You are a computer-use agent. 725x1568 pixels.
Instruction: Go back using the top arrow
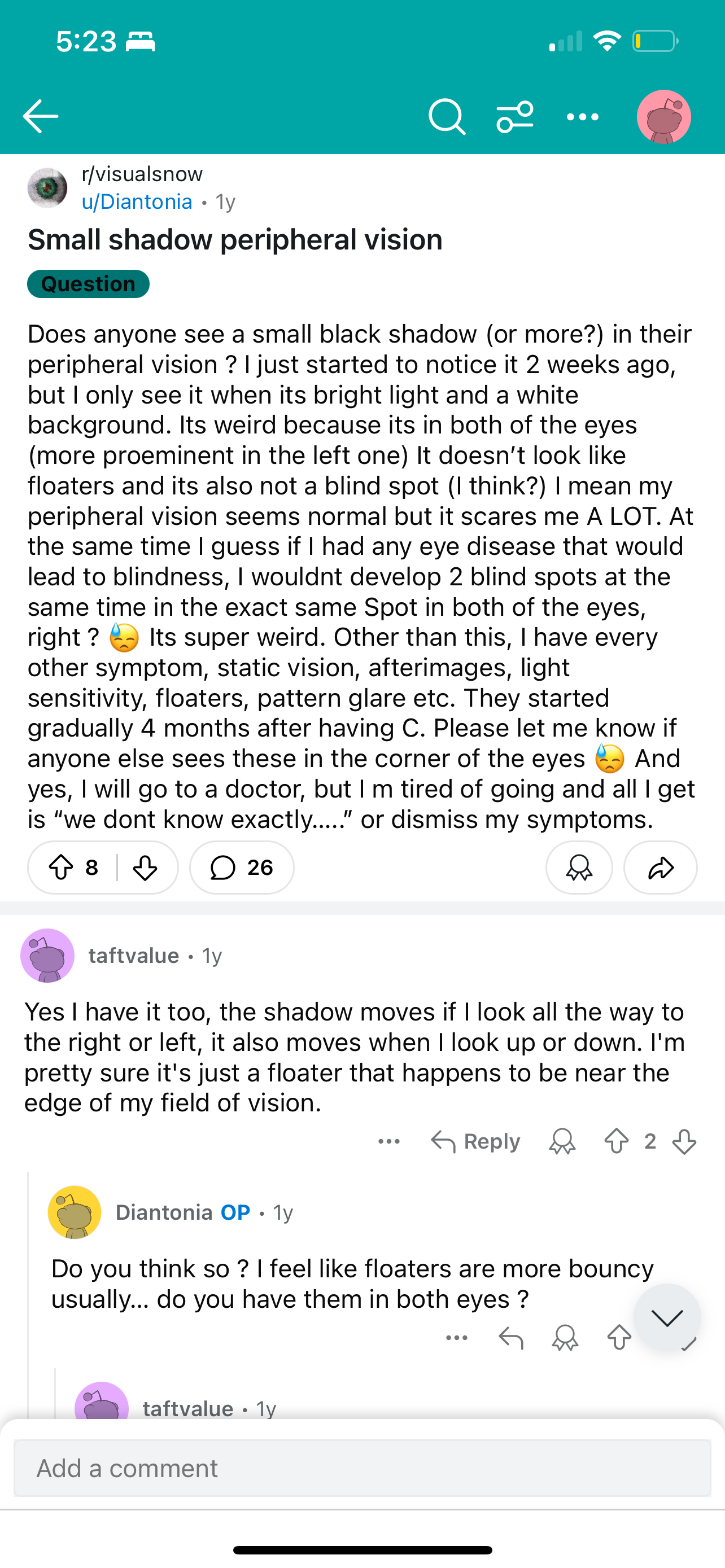coord(40,116)
